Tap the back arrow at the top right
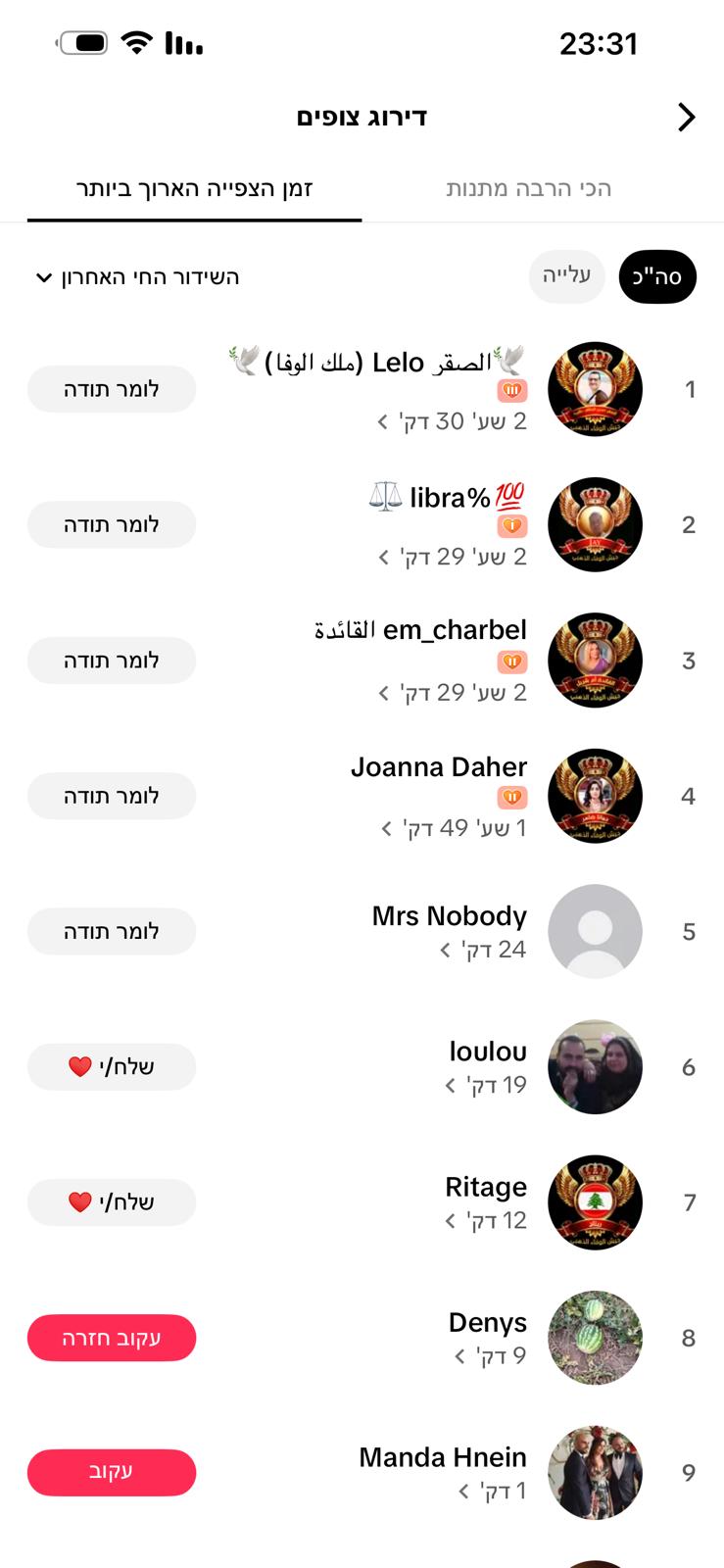 tap(686, 118)
